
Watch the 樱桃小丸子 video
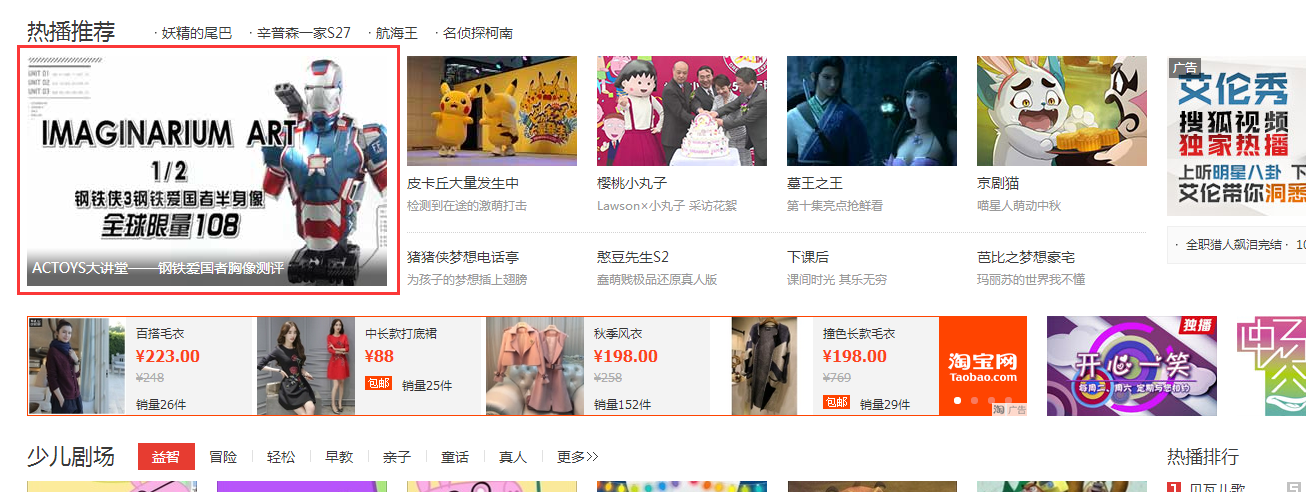682,111
